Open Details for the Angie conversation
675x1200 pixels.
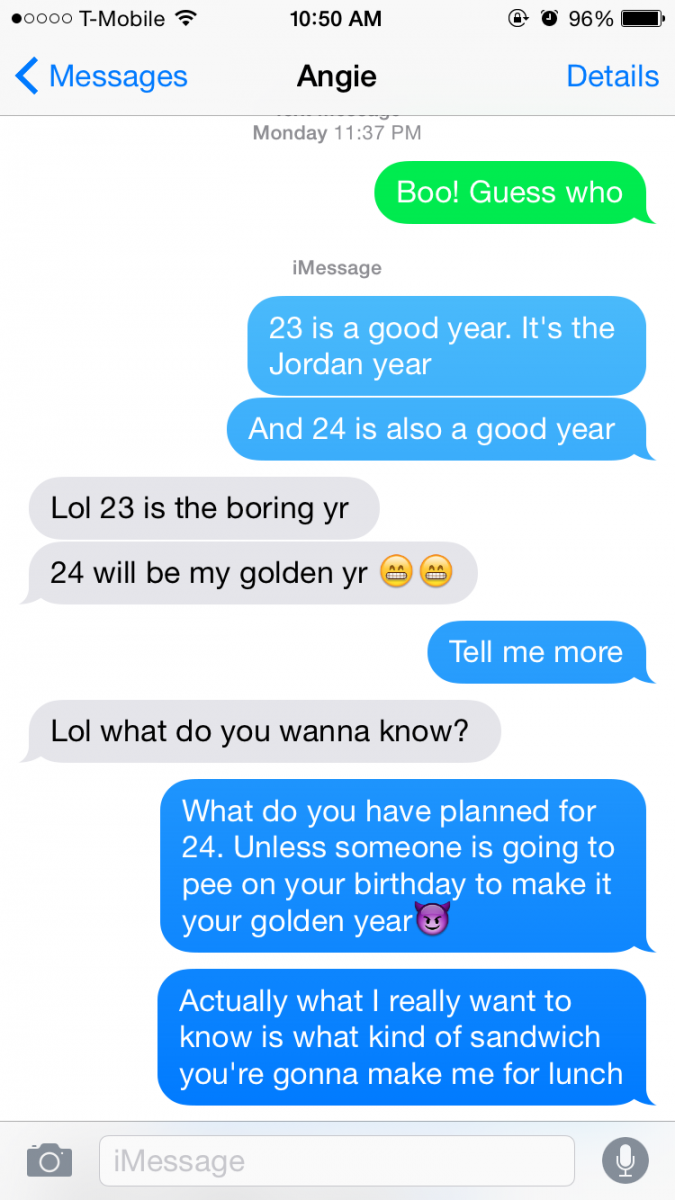pos(612,76)
